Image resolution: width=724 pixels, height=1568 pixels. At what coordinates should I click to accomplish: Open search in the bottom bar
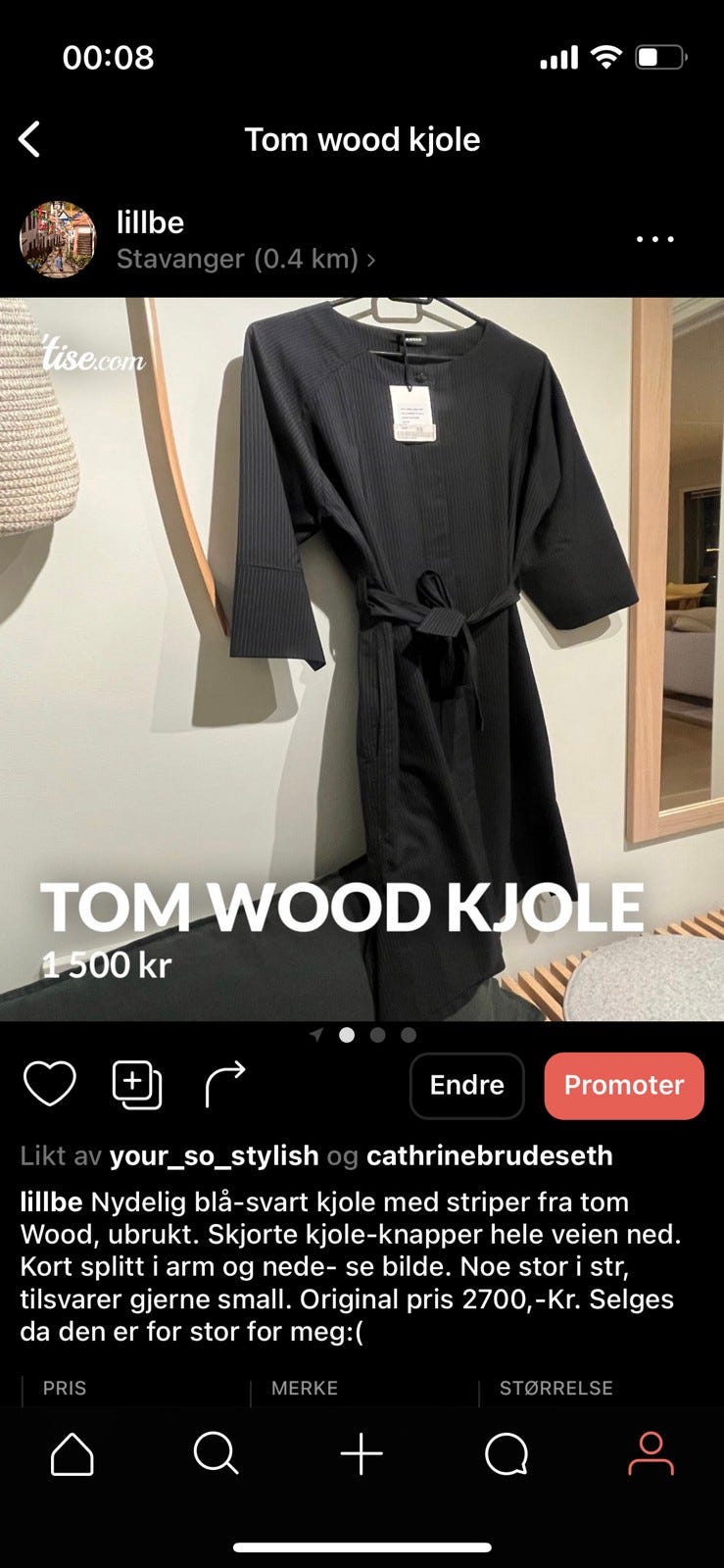click(x=217, y=1454)
